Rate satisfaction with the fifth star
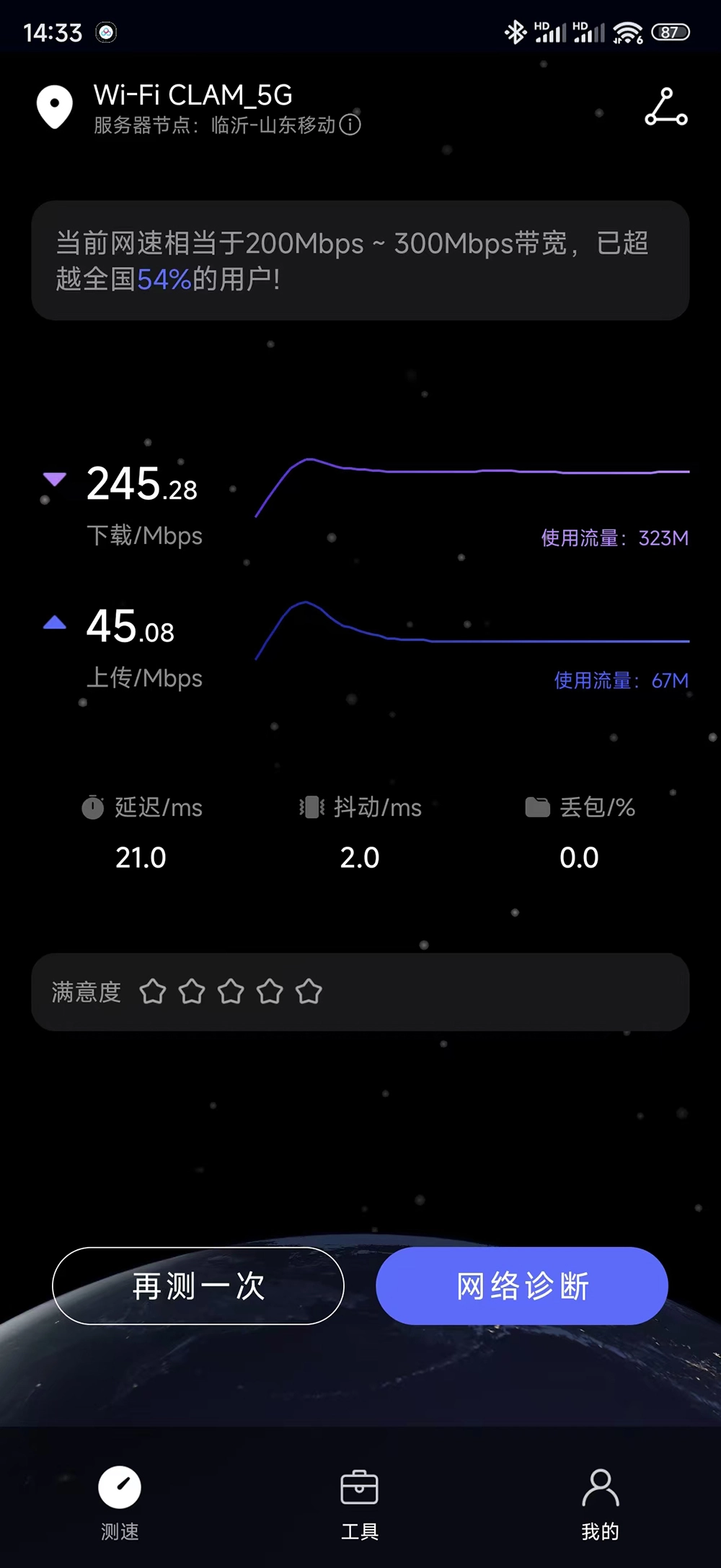Screen dimensions: 721x1568 point(309,992)
